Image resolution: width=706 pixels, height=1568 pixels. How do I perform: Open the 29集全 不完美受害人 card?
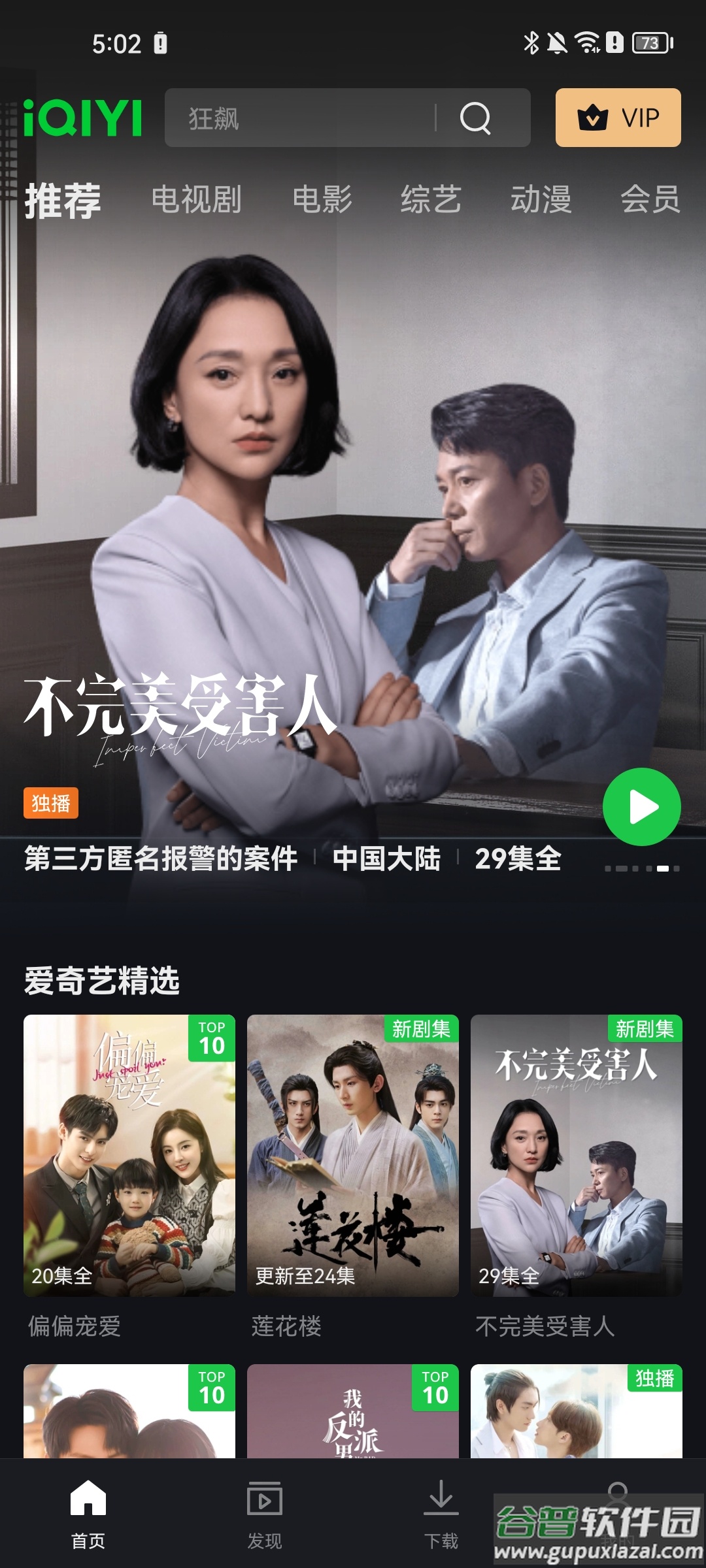(x=576, y=1155)
